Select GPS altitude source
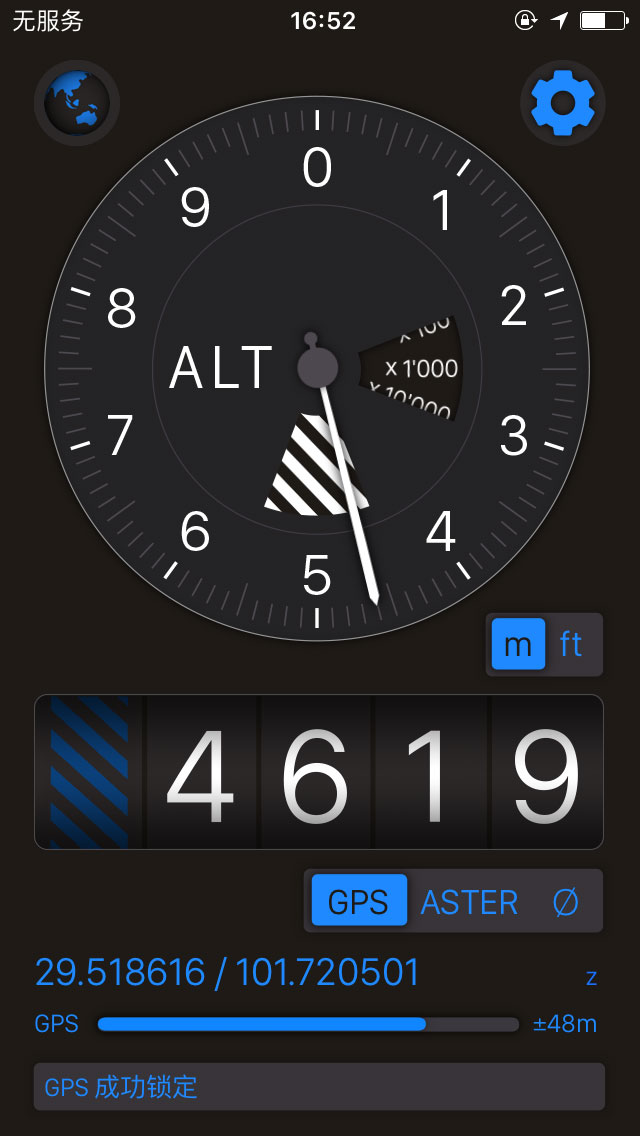This screenshot has height=1136, width=640. pyautogui.click(x=359, y=901)
